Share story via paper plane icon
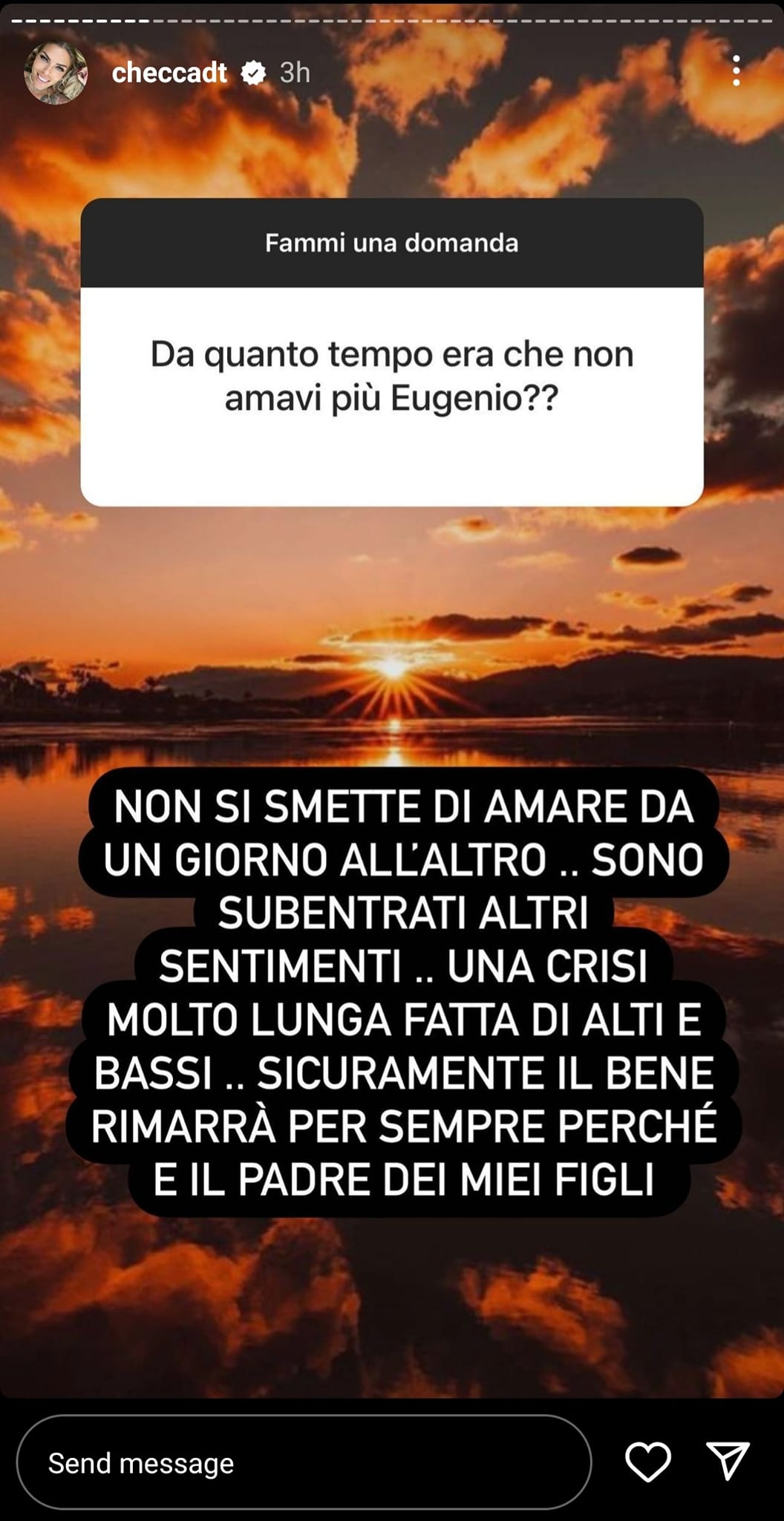The height and width of the screenshot is (1521, 784). tap(727, 1462)
